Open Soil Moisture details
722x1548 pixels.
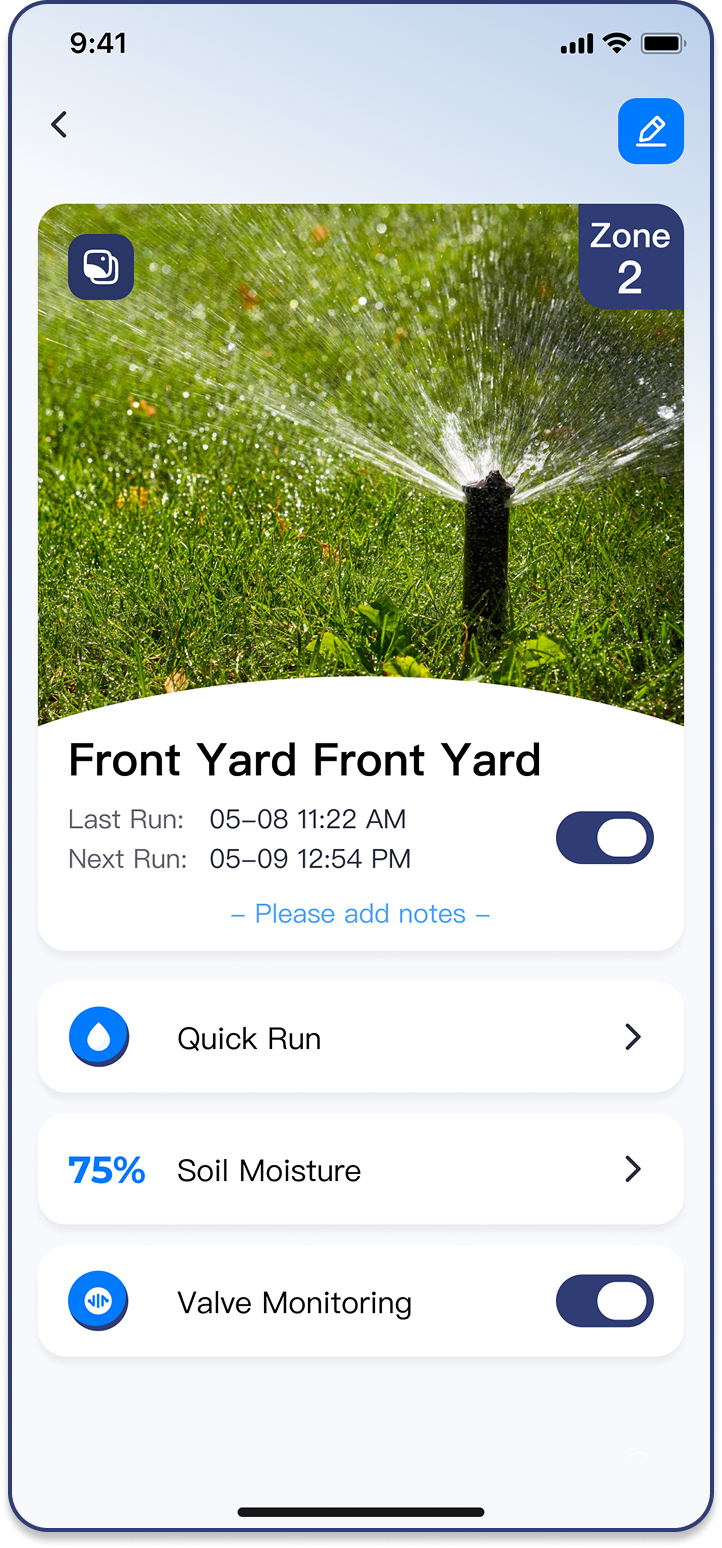click(x=360, y=1170)
